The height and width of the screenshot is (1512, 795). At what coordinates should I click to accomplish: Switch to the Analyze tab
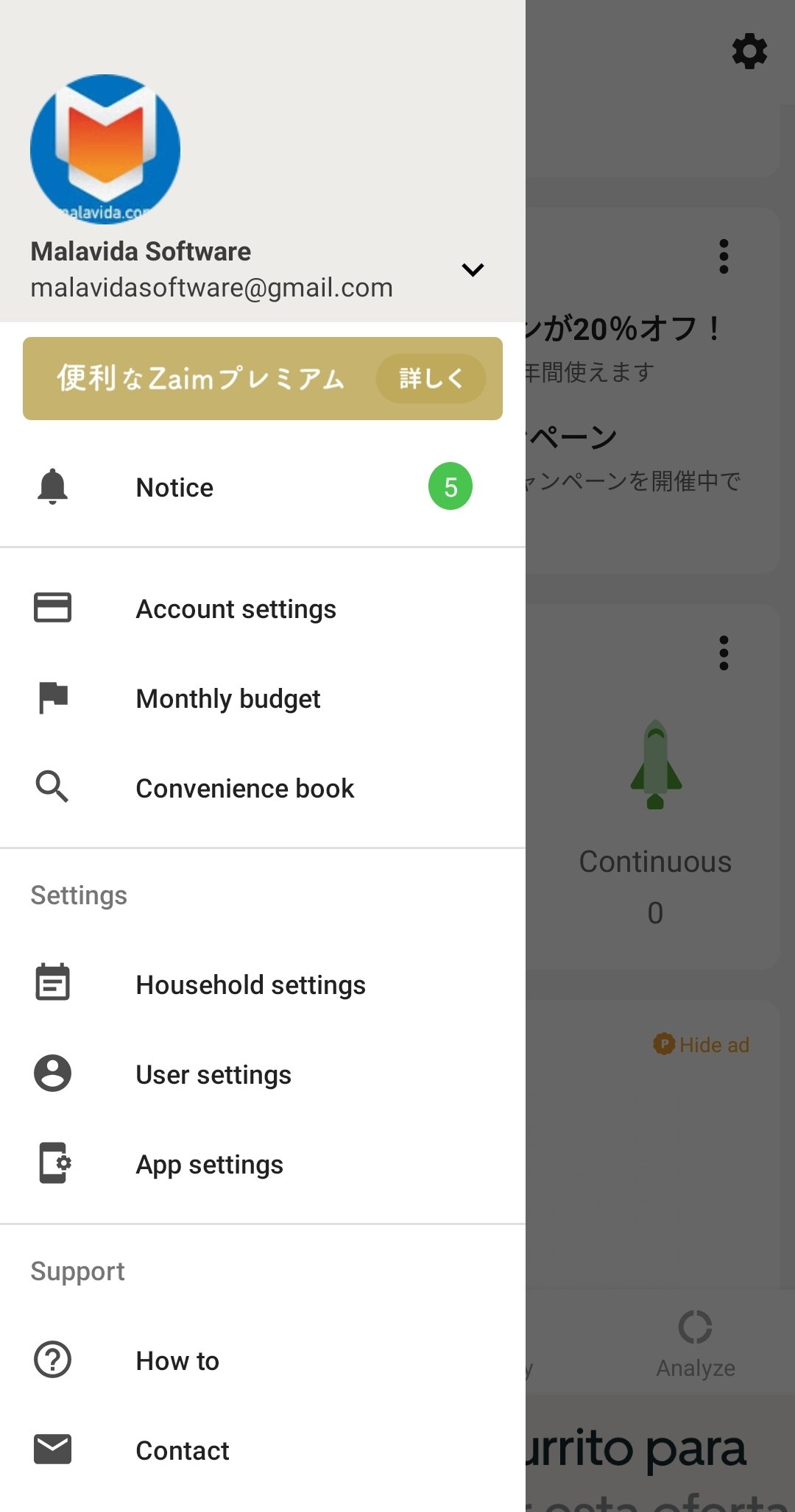tap(695, 1344)
